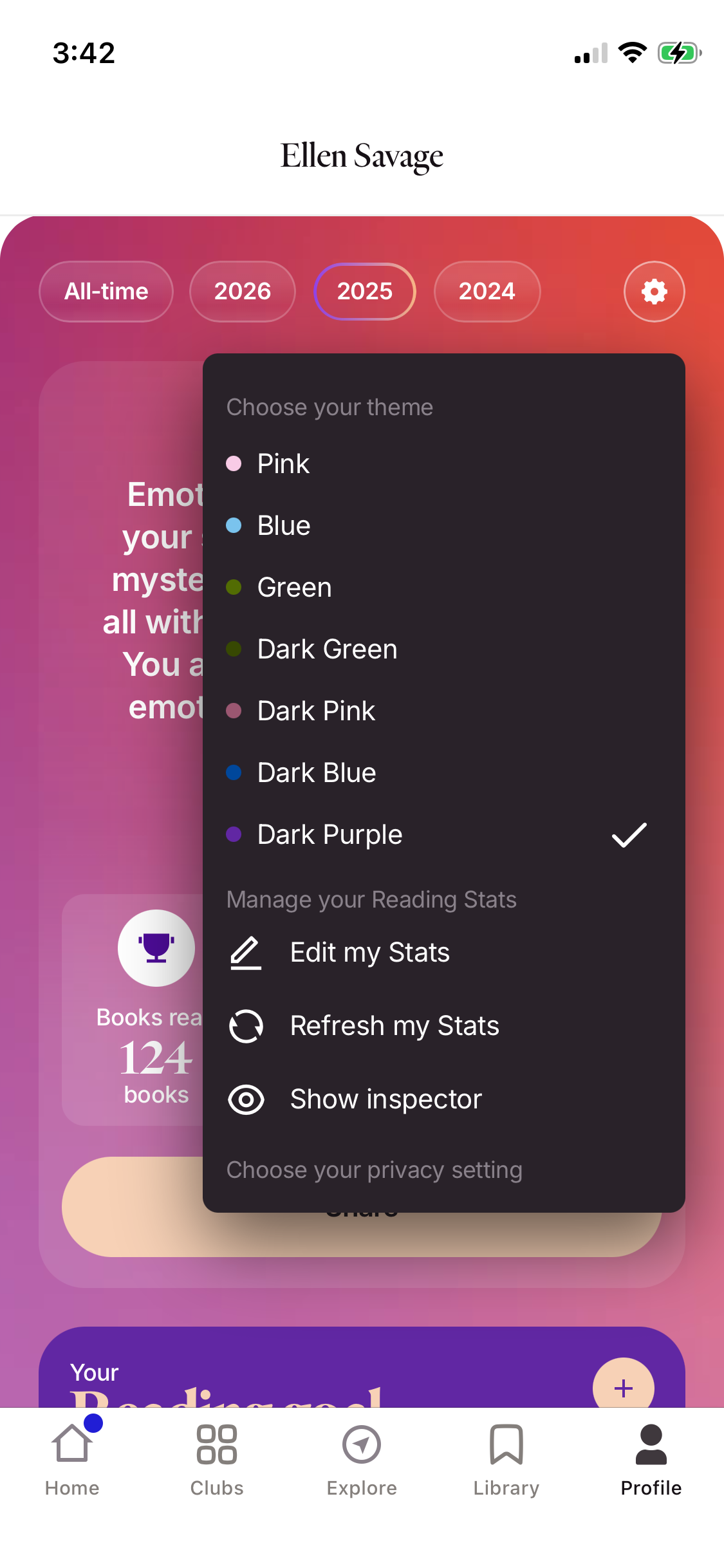This screenshot has height=1568, width=724.
Task: Add a reading goal with plus button
Action: coord(623,1388)
